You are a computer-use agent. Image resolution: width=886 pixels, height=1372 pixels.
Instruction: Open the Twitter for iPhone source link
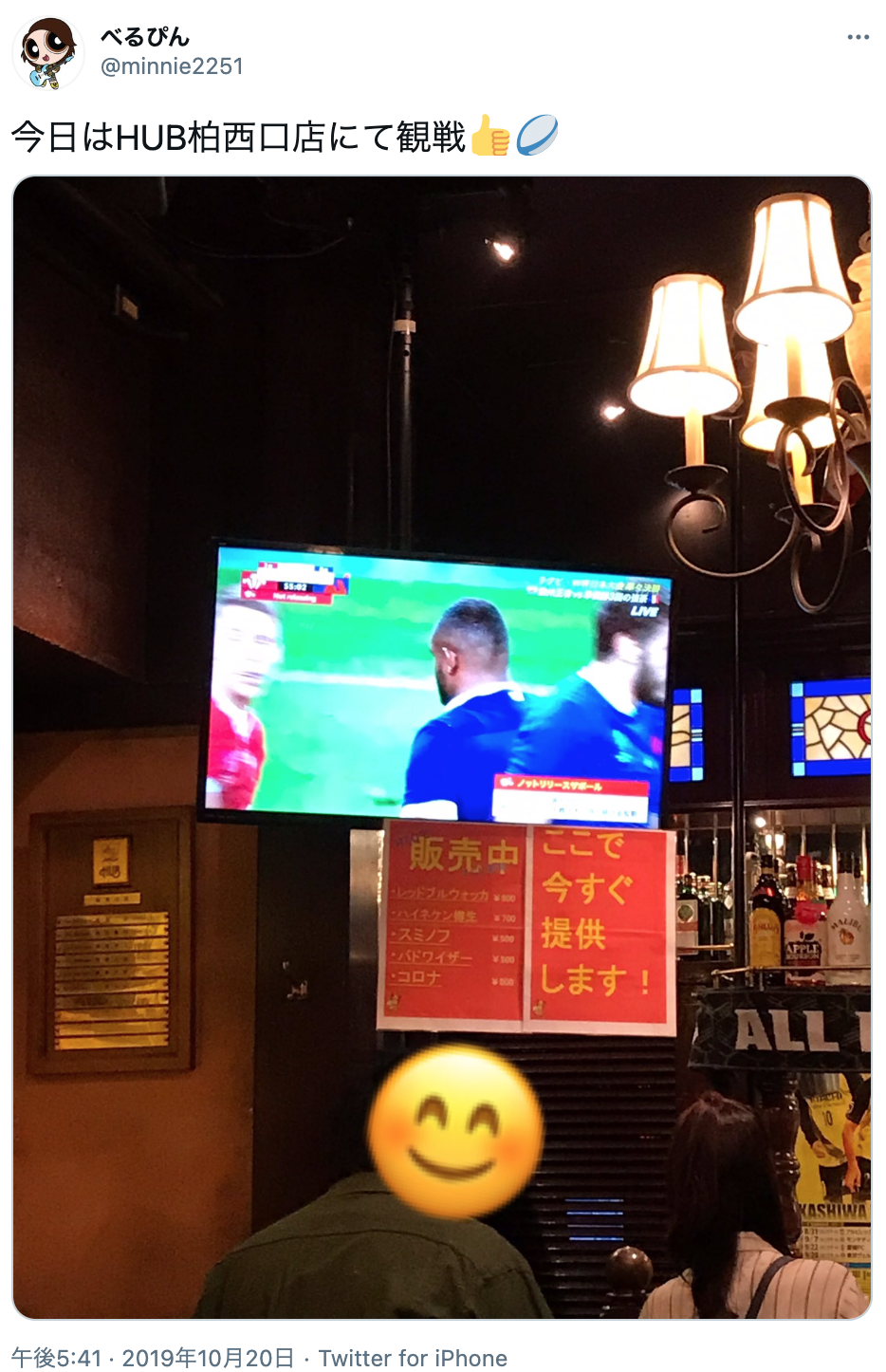coord(413,1358)
